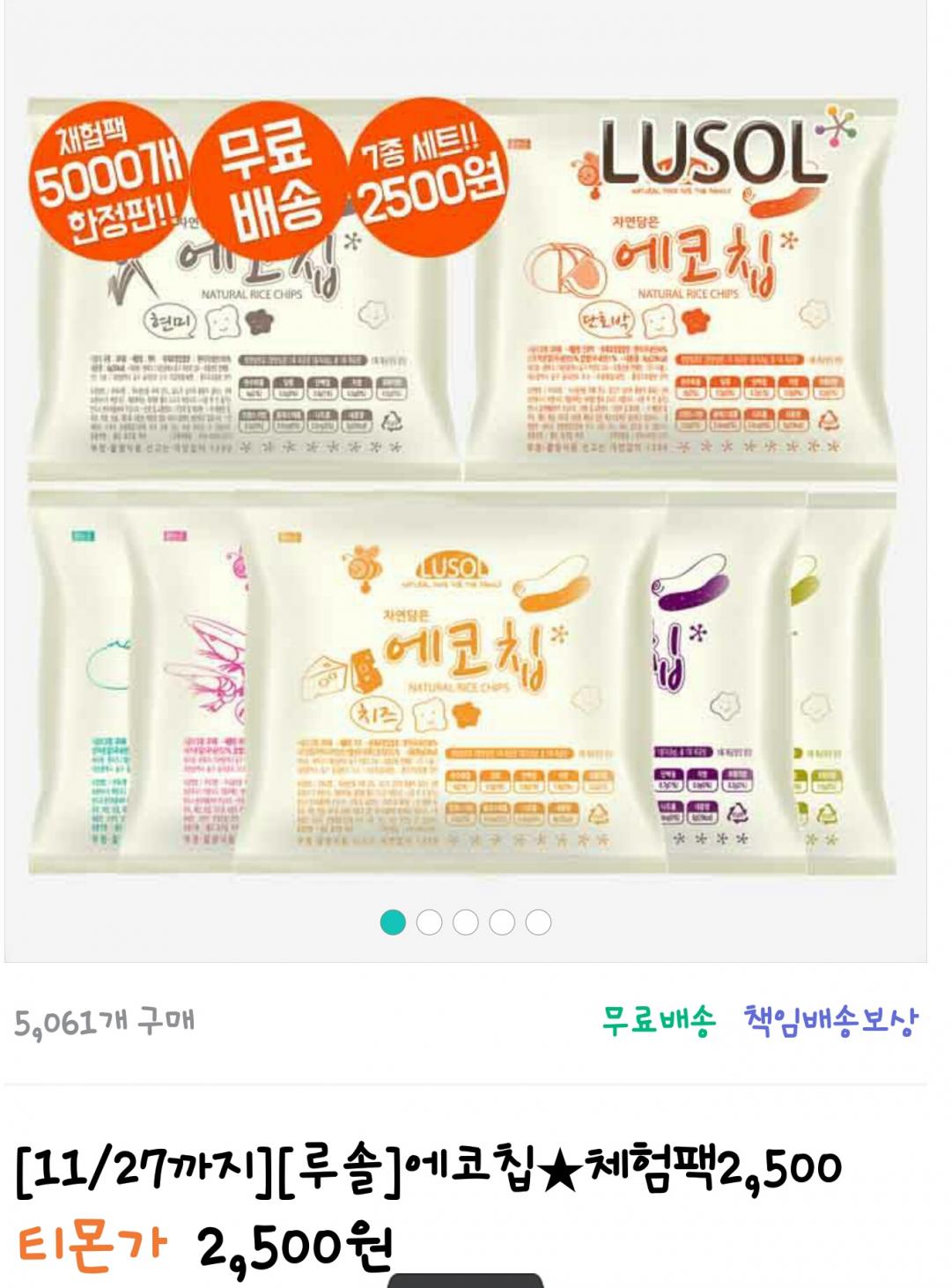
Task: Show the fifth image via last dot
Action: click(x=538, y=922)
